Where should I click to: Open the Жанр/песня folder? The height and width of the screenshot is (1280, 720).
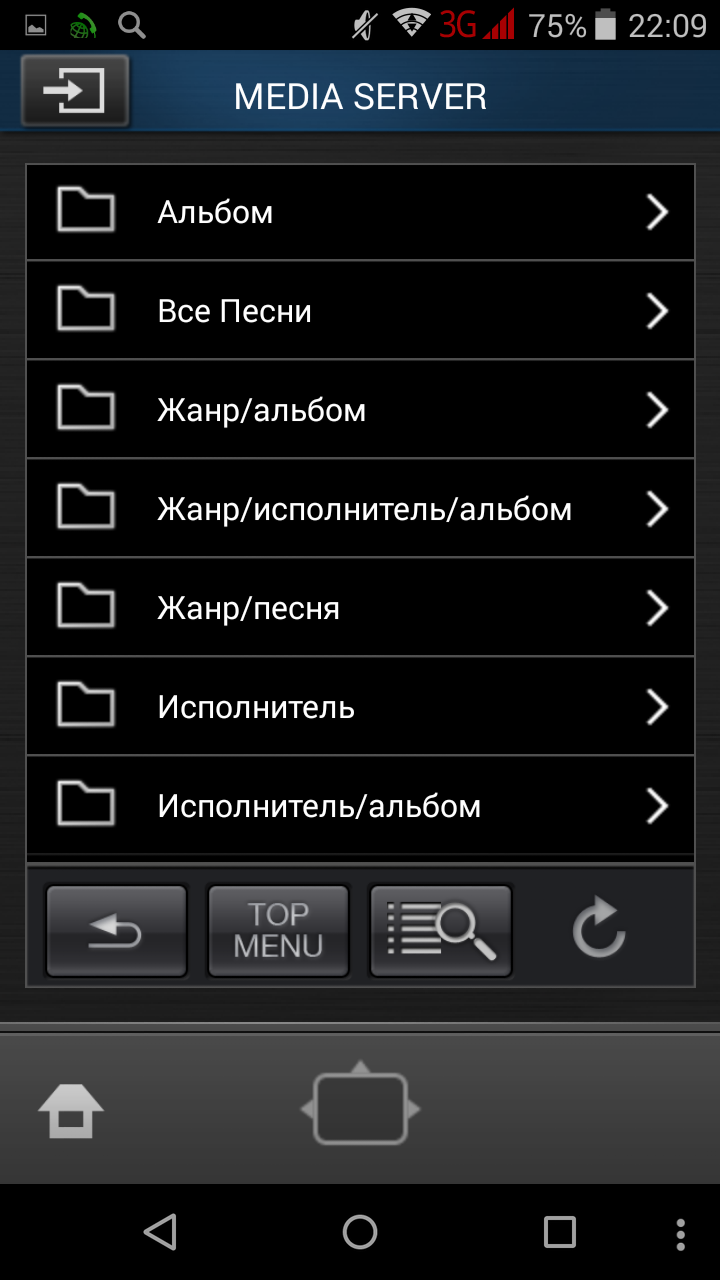tap(360, 608)
